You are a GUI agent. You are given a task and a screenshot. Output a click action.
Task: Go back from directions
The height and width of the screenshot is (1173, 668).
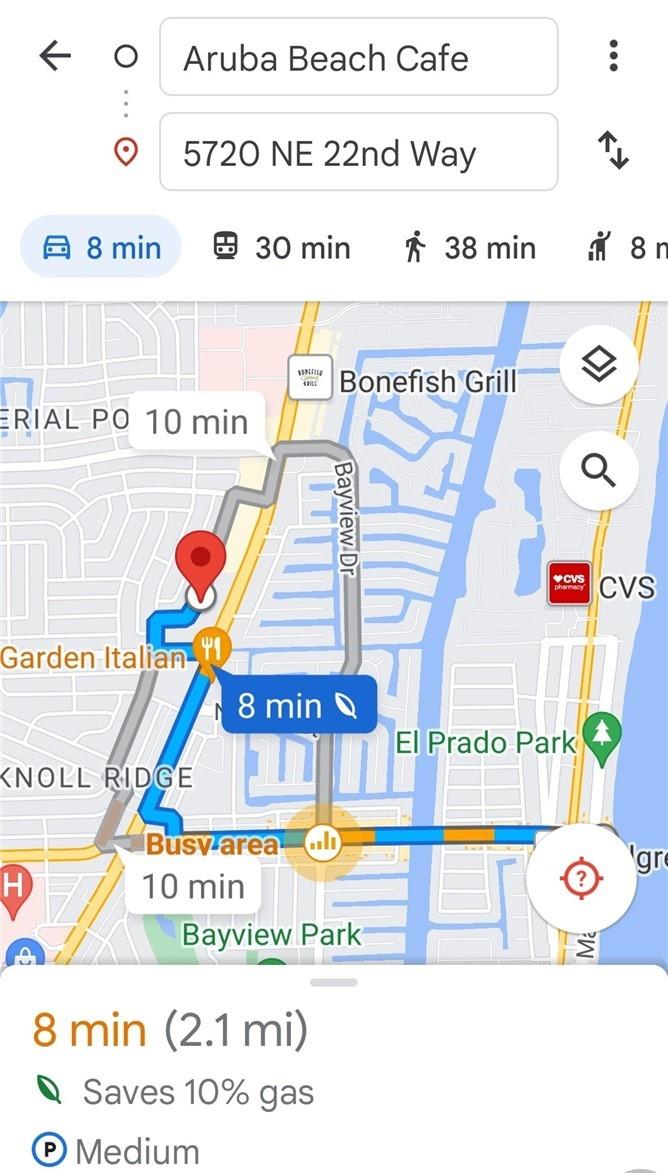pyautogui.click(x=55, y=57)
